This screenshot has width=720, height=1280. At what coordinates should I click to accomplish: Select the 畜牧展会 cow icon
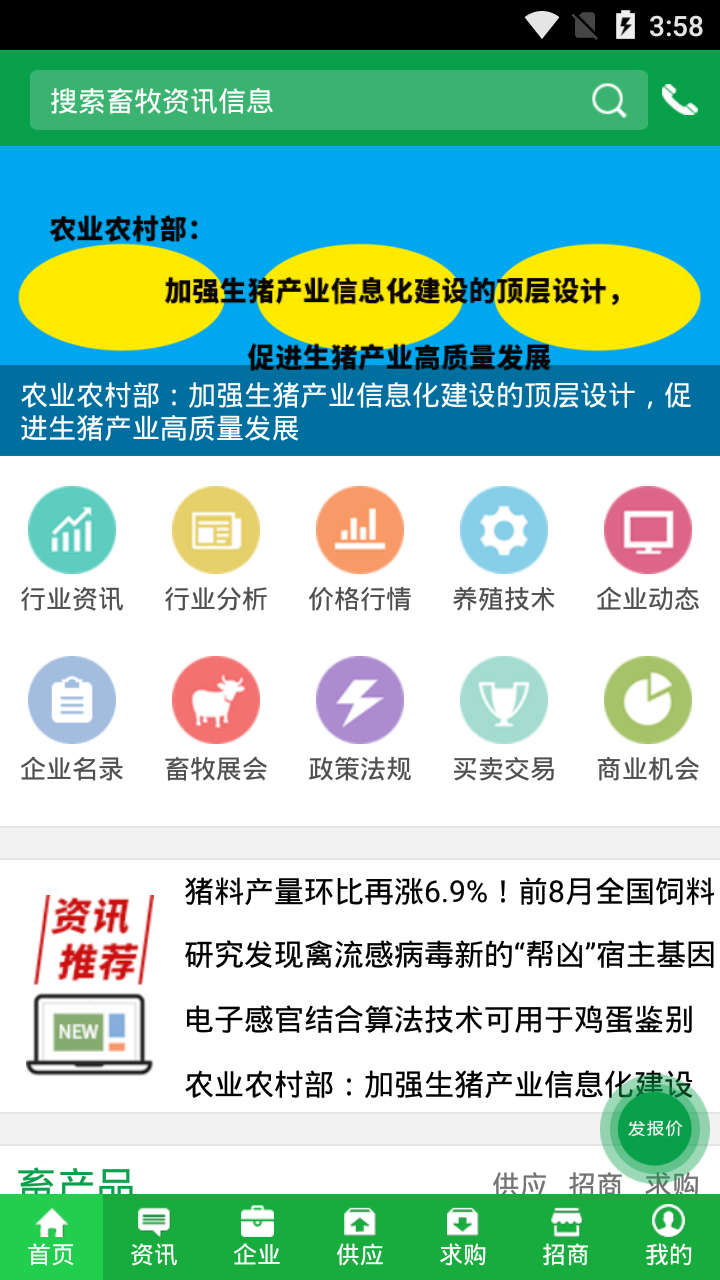pyautogui.click(x=216, y=700)
